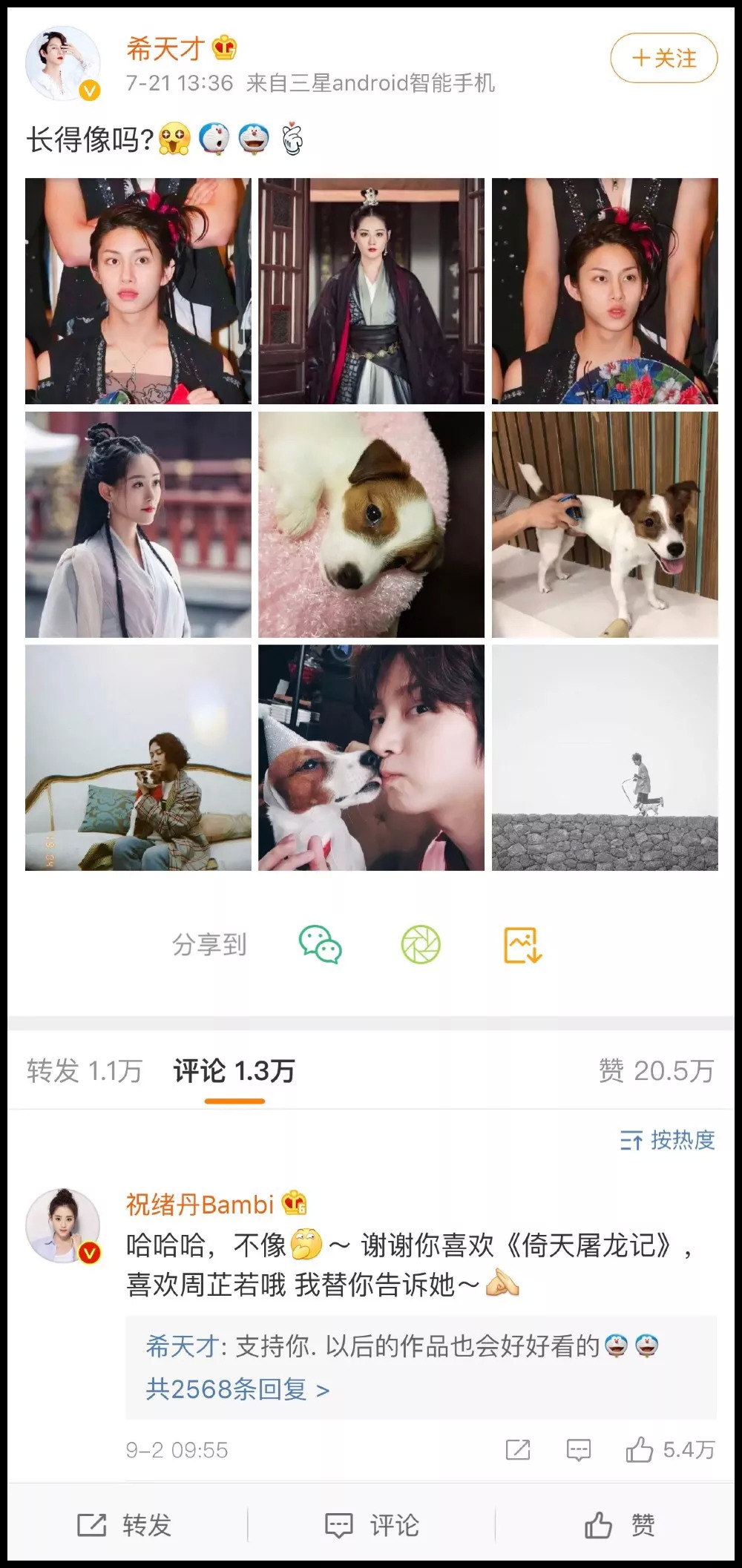The height and width of the screenshot is (1568, 742).
Task: Share the post to WeChat
Action: pyautogui.click(x=320, y=945)
